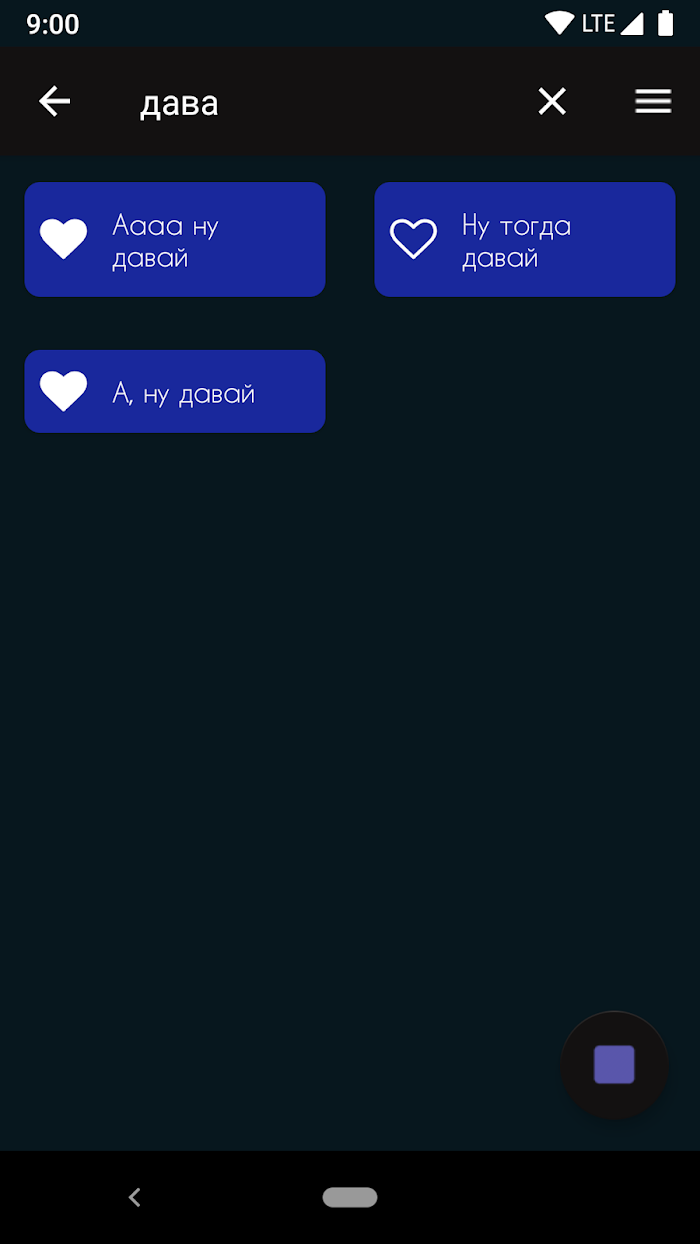
Task: Remove "Аааа ну давай" from favorites
Action: (x=64, y=239)
